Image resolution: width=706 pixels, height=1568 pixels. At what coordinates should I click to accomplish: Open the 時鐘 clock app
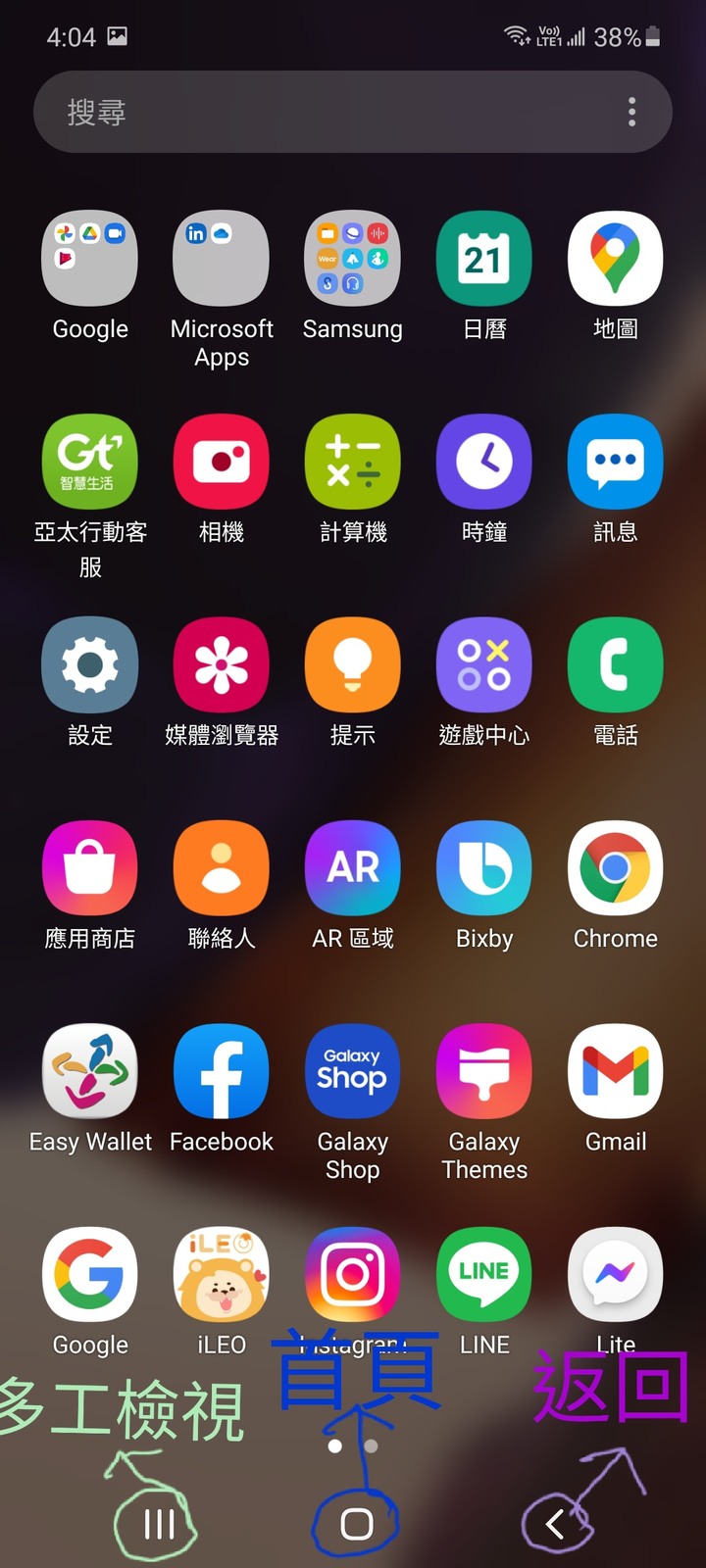(484, 462)
